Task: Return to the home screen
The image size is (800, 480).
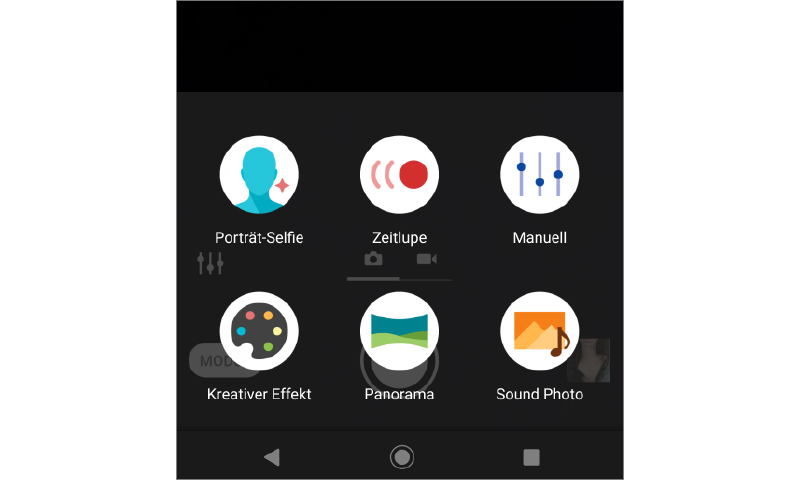Action: [401, 457]
